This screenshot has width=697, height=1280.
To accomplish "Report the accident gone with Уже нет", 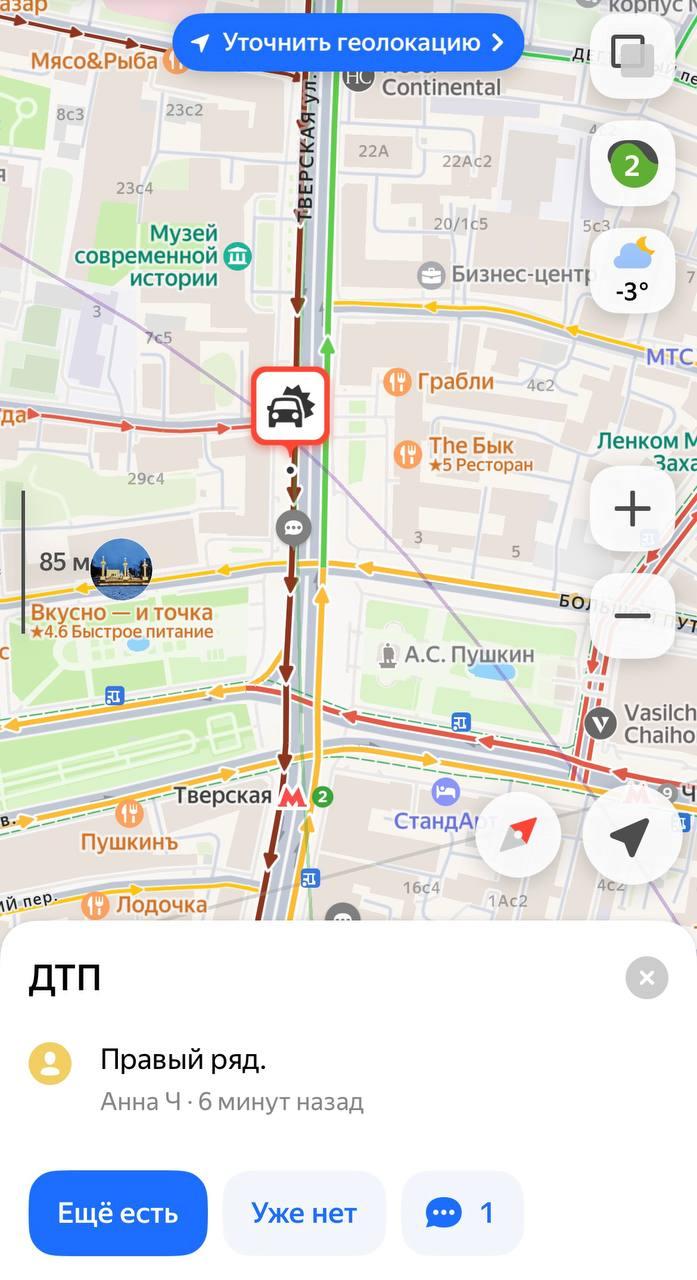I will tap(304, 1213).
